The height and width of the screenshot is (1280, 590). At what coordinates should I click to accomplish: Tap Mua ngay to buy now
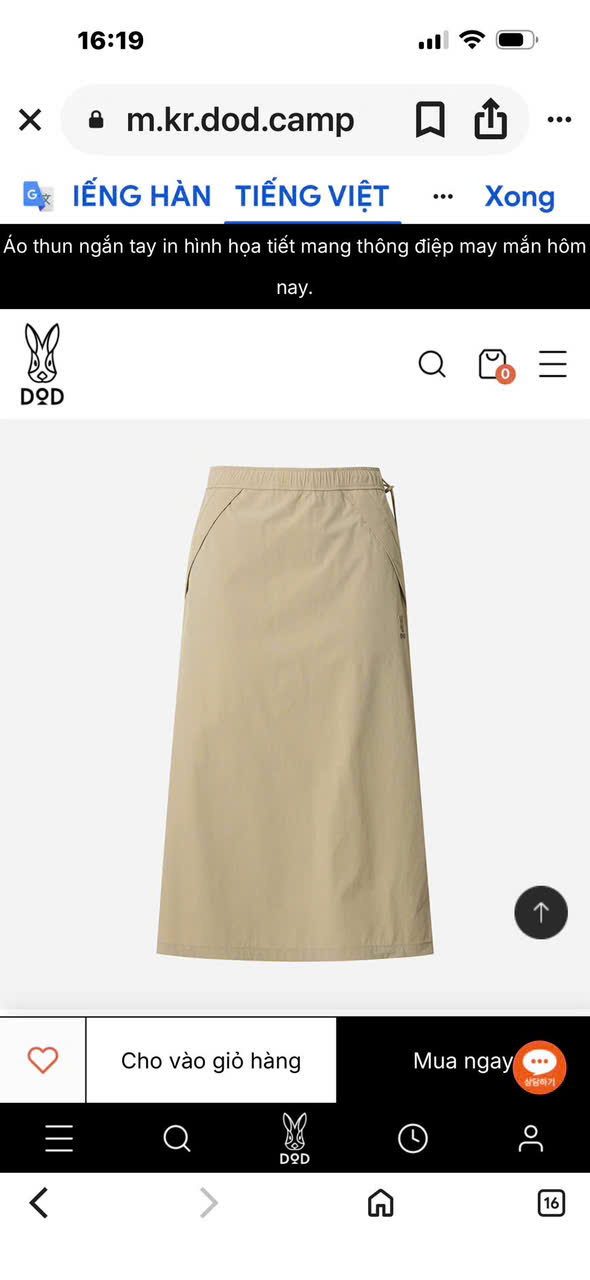[463, 1060]
